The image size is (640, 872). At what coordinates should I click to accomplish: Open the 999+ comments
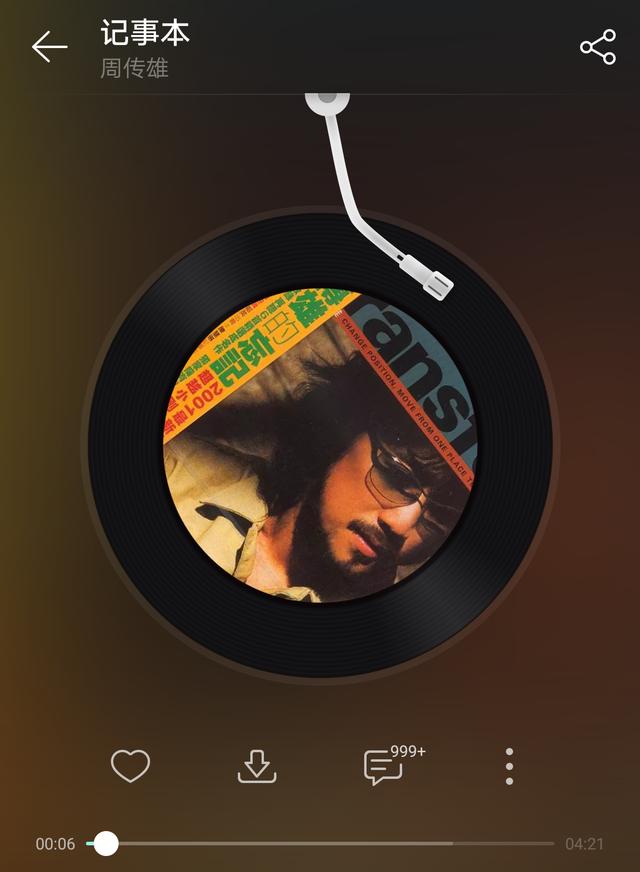[384, 767]
